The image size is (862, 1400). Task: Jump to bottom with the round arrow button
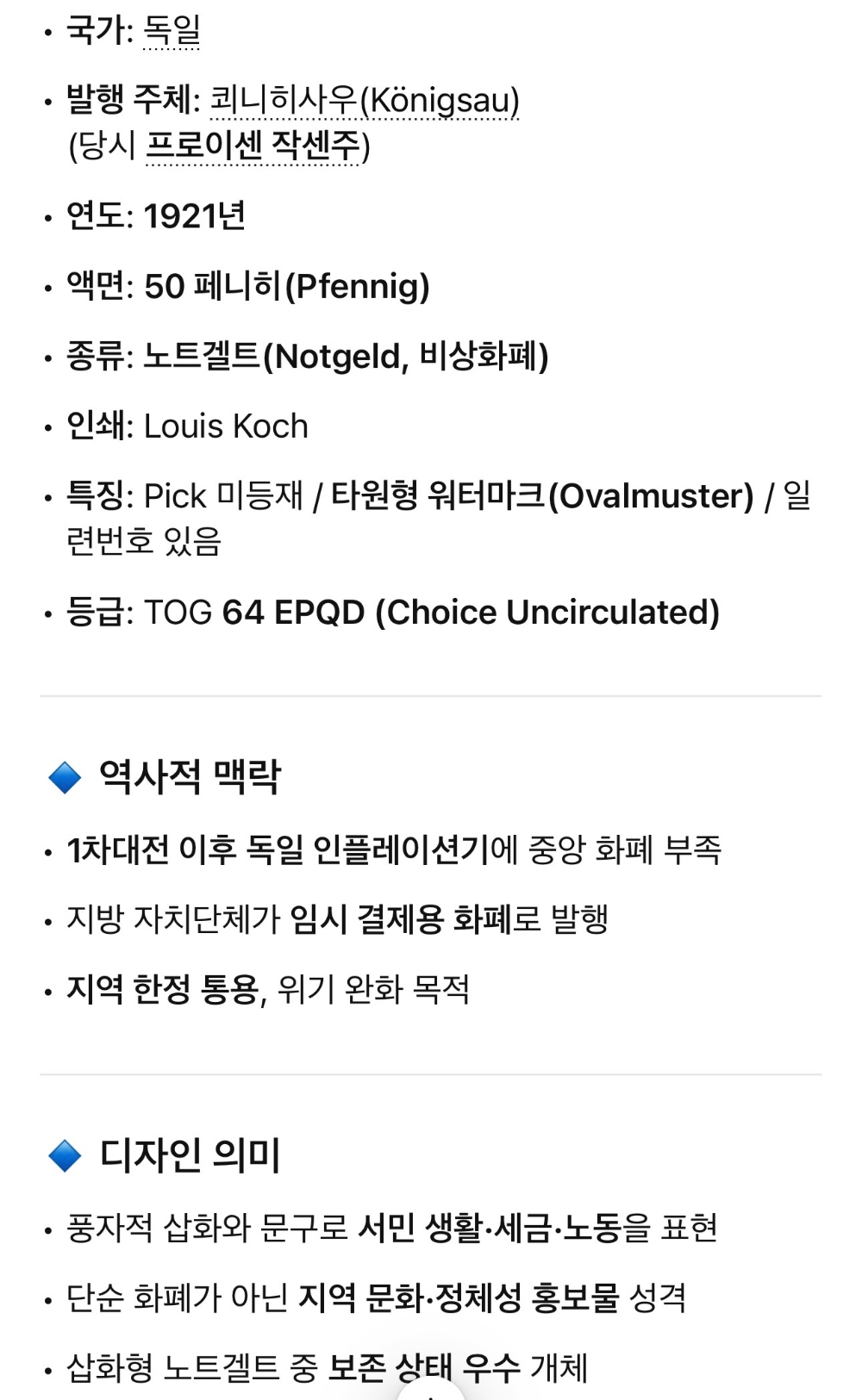[x=430, y=1391]
